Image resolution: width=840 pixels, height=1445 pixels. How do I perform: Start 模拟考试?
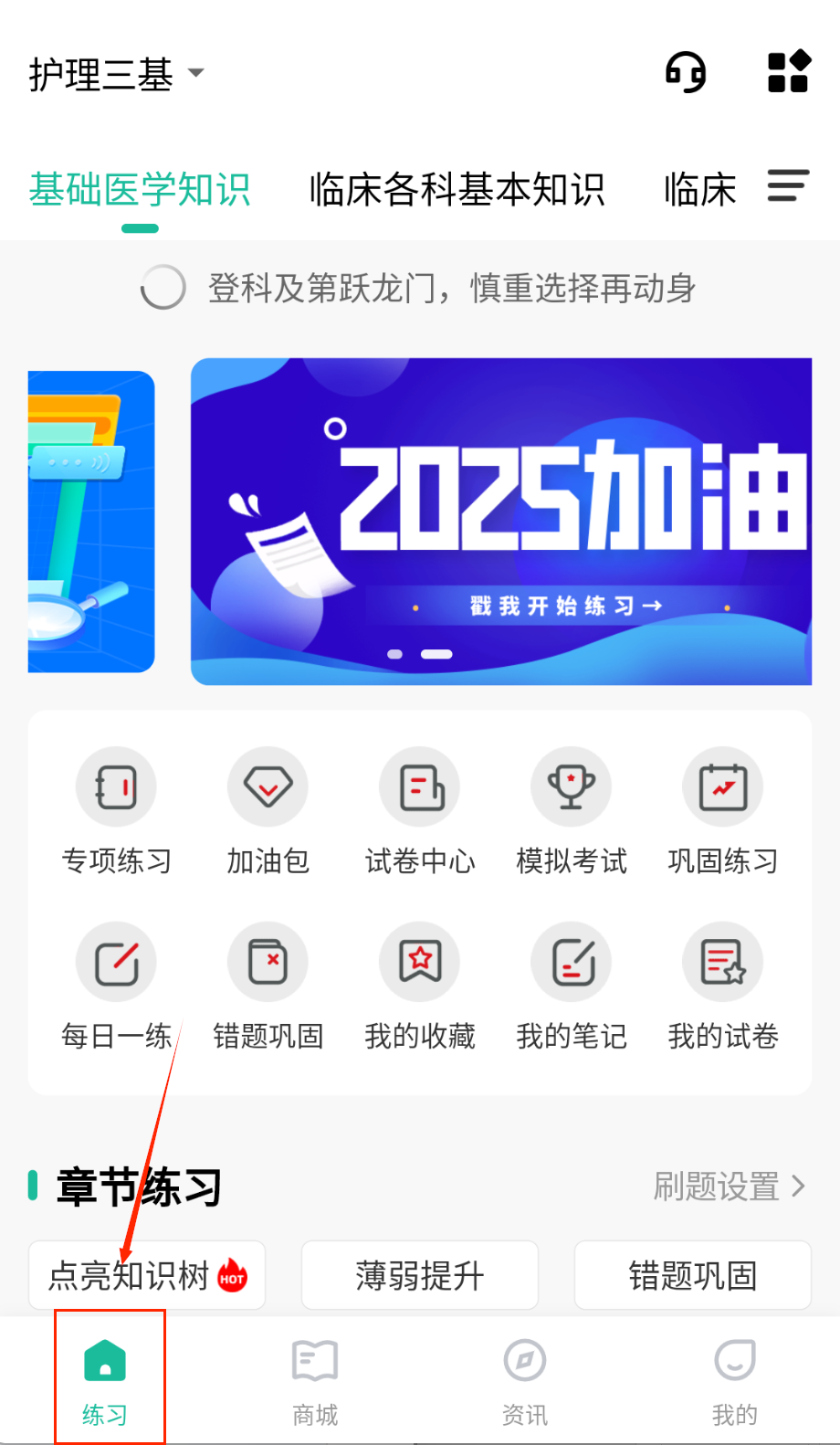pos(572,809)
